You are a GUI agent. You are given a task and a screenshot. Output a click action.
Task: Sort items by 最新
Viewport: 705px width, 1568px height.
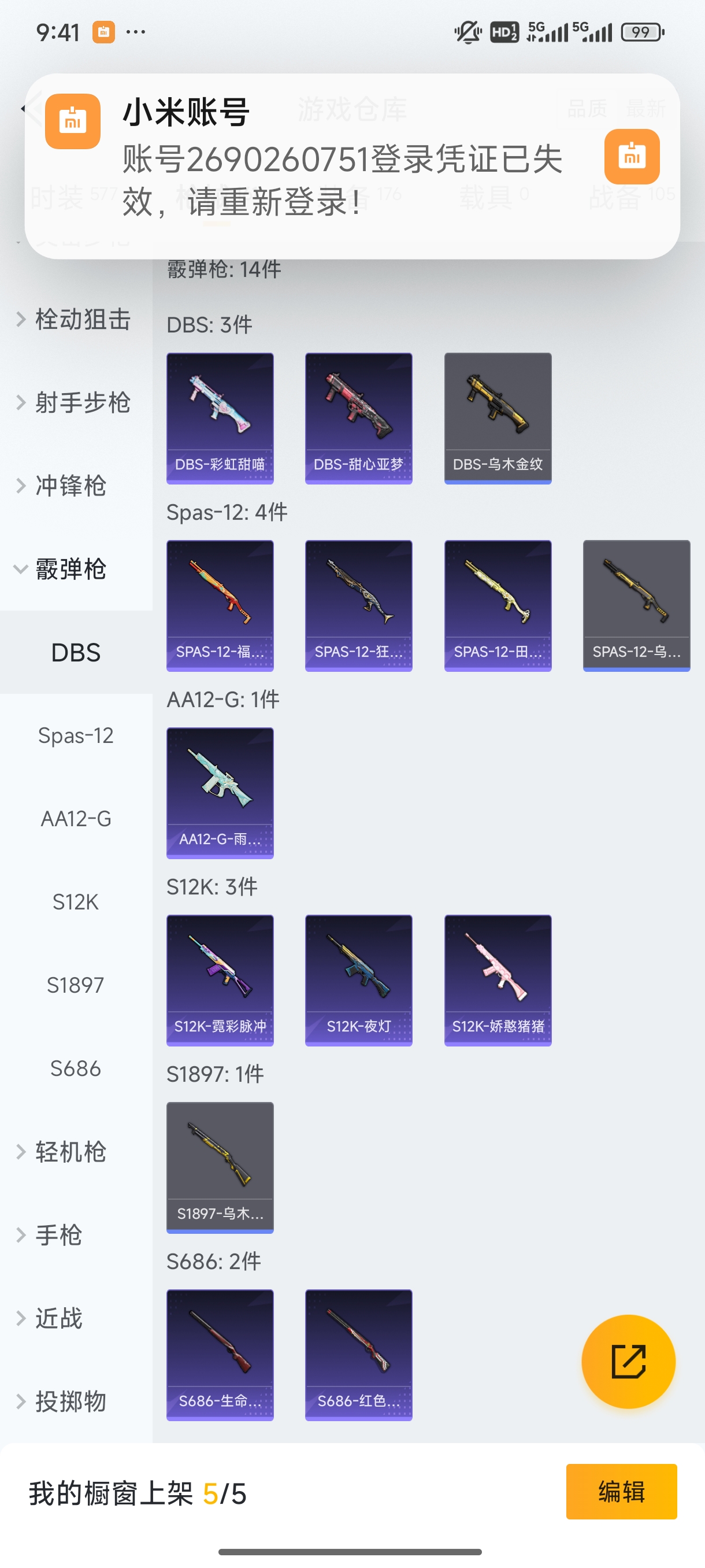point(647,110)
